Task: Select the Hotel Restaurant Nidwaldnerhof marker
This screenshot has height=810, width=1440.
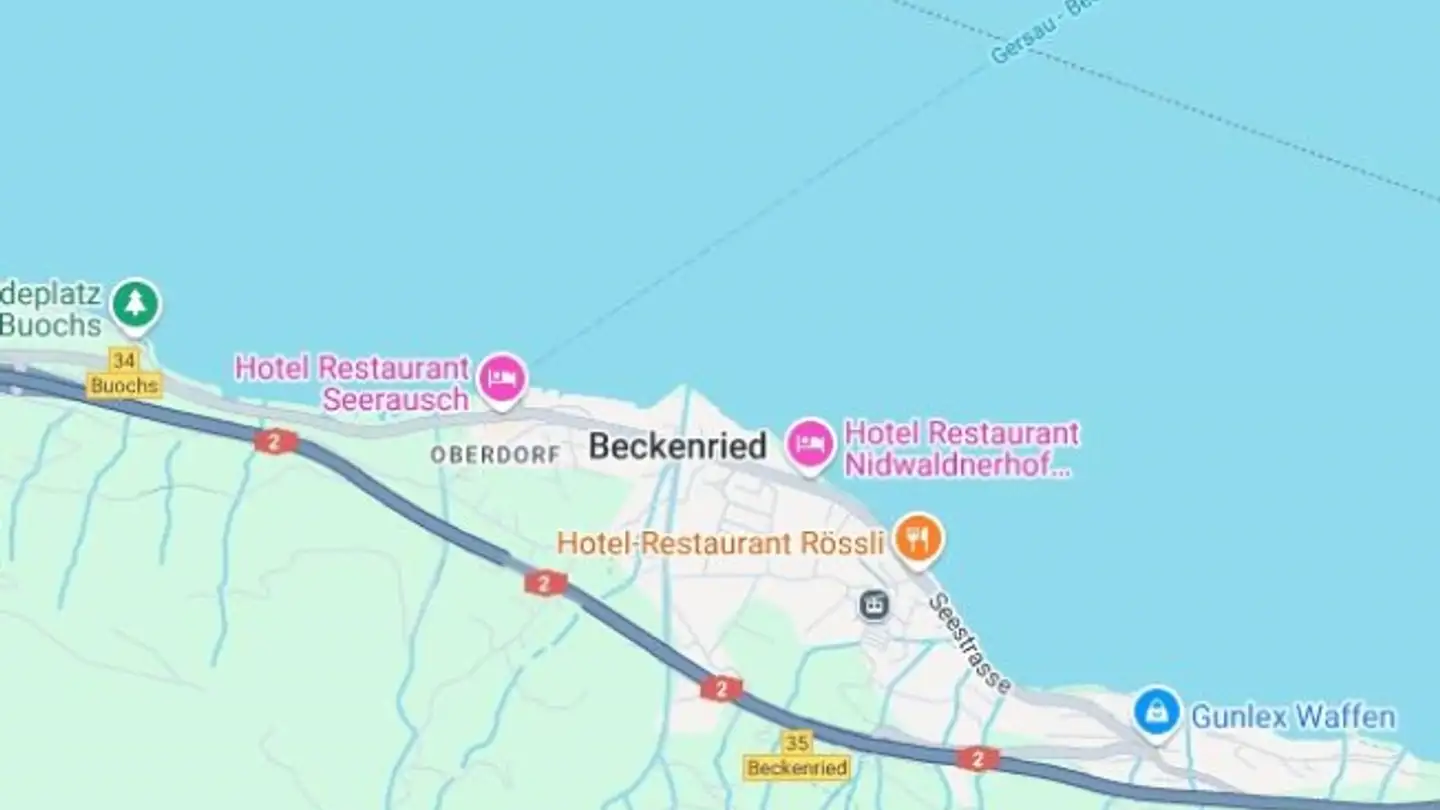Action: click(810, 443)
